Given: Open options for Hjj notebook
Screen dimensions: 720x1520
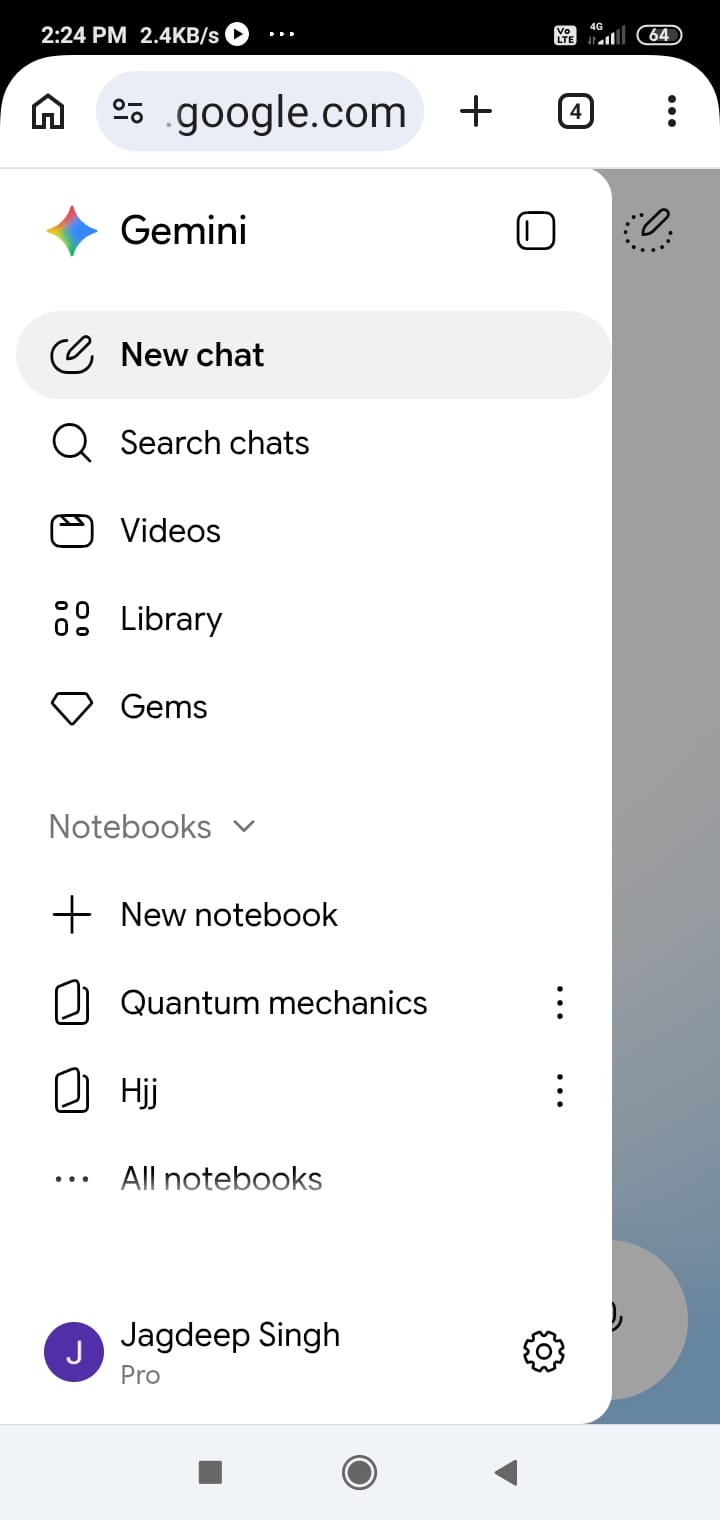Looking at the screenshot, I should tap(560, 1090).
